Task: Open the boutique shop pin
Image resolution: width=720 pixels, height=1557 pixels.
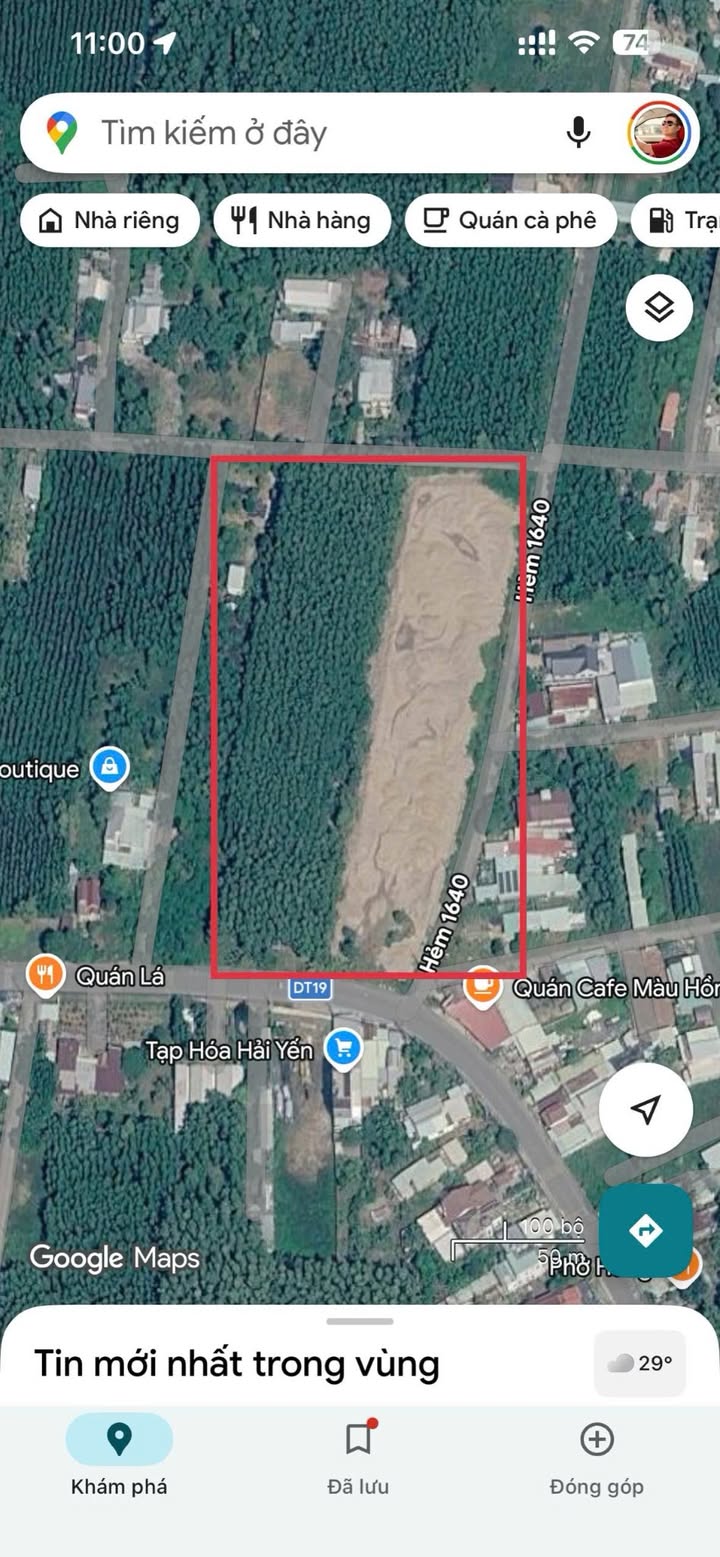Action: [x=108, y=768]
